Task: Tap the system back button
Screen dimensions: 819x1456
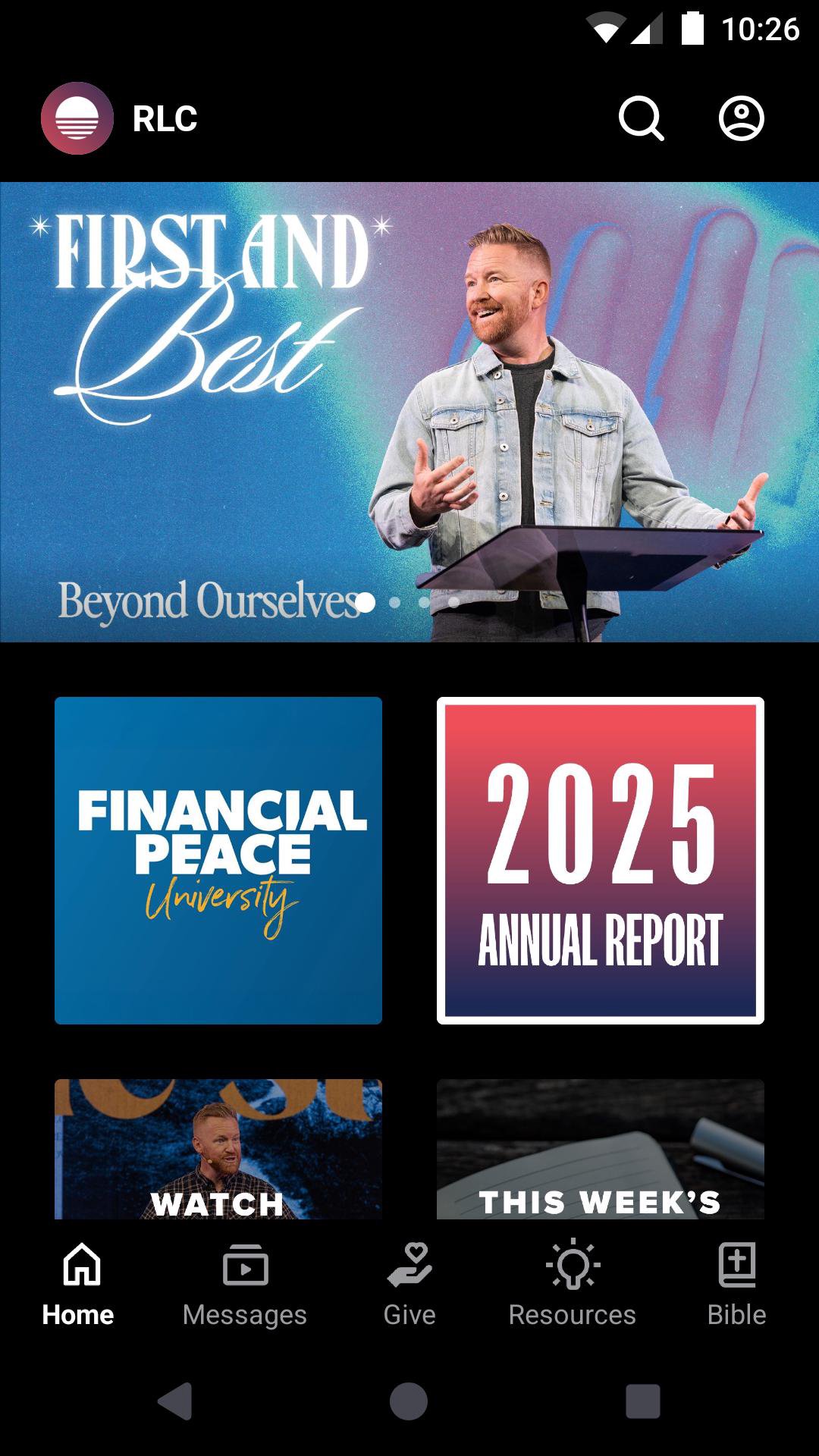Action: click(176, 1401)
